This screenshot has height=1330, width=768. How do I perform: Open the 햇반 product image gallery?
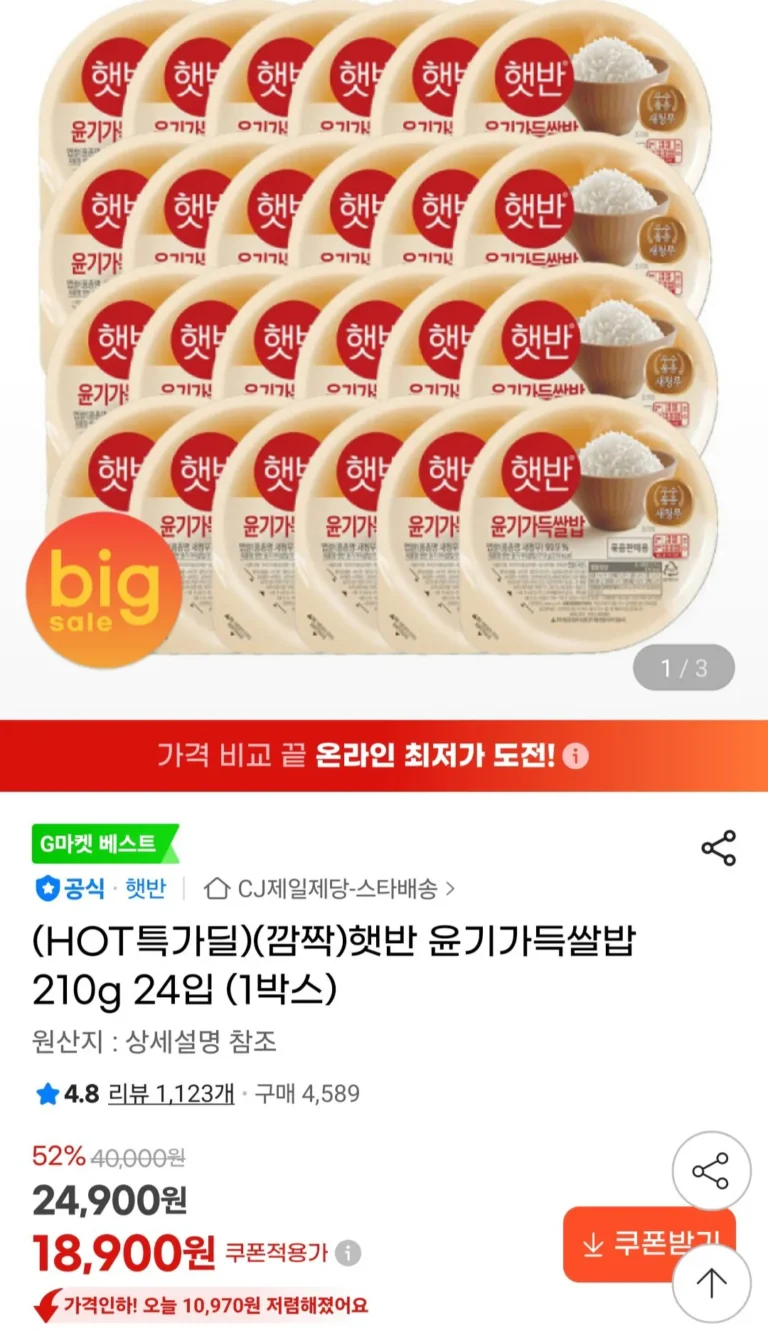[384, 340]
